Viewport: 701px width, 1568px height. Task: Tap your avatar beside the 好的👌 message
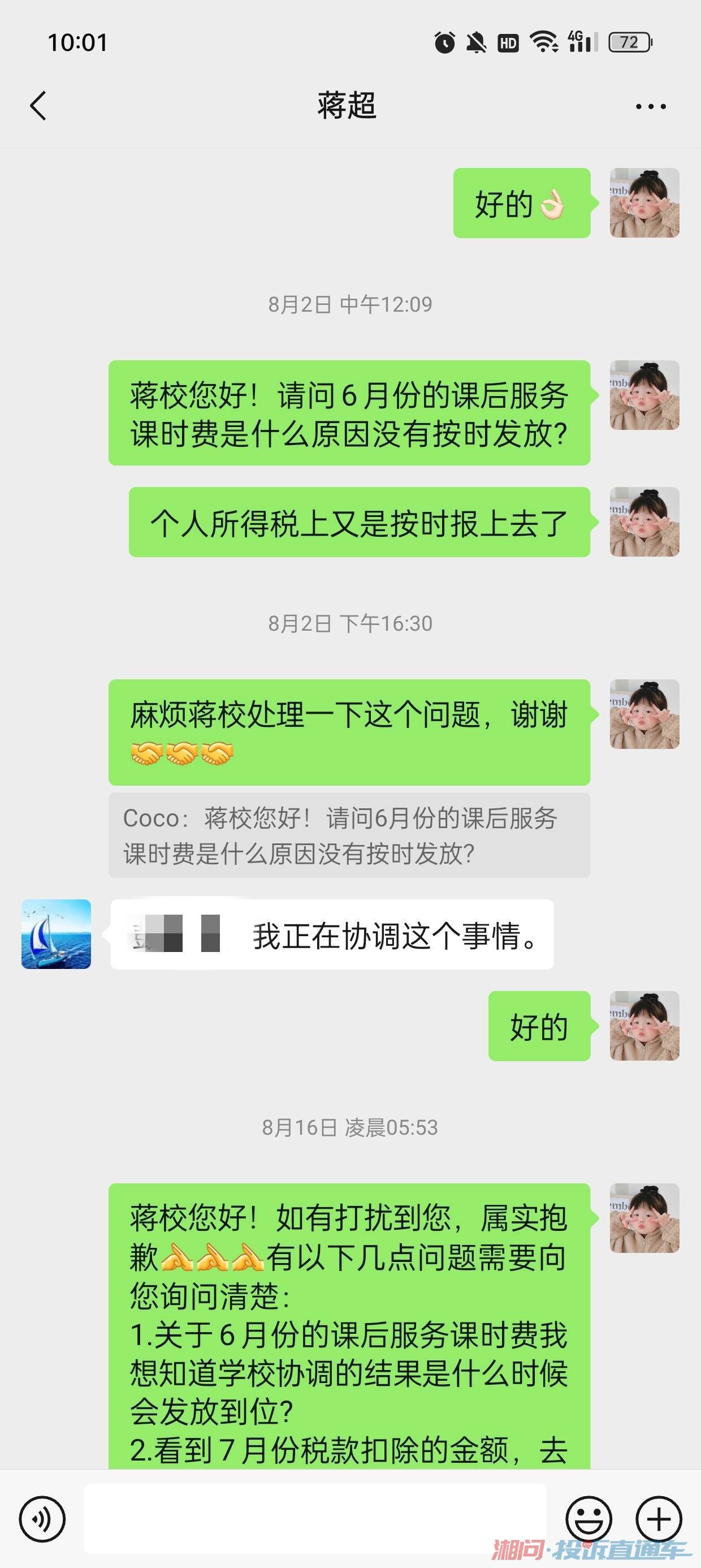tap(644, 203)
